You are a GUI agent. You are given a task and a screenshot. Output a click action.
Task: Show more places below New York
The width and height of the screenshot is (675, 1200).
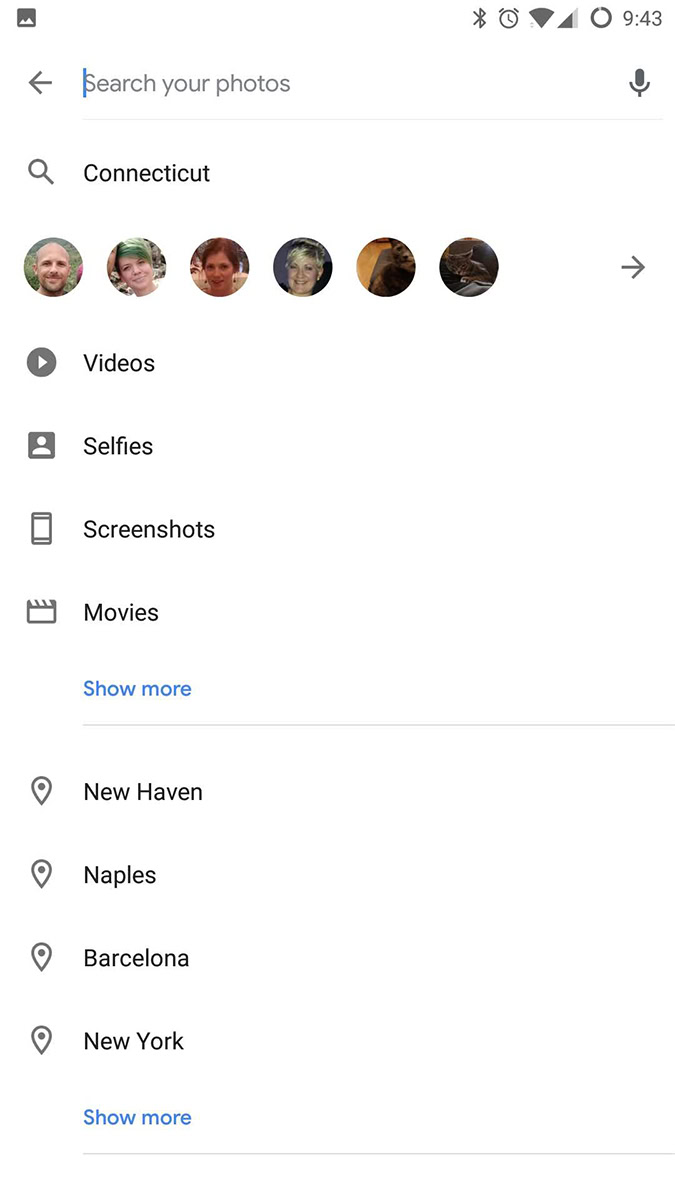pos(137,1117)
